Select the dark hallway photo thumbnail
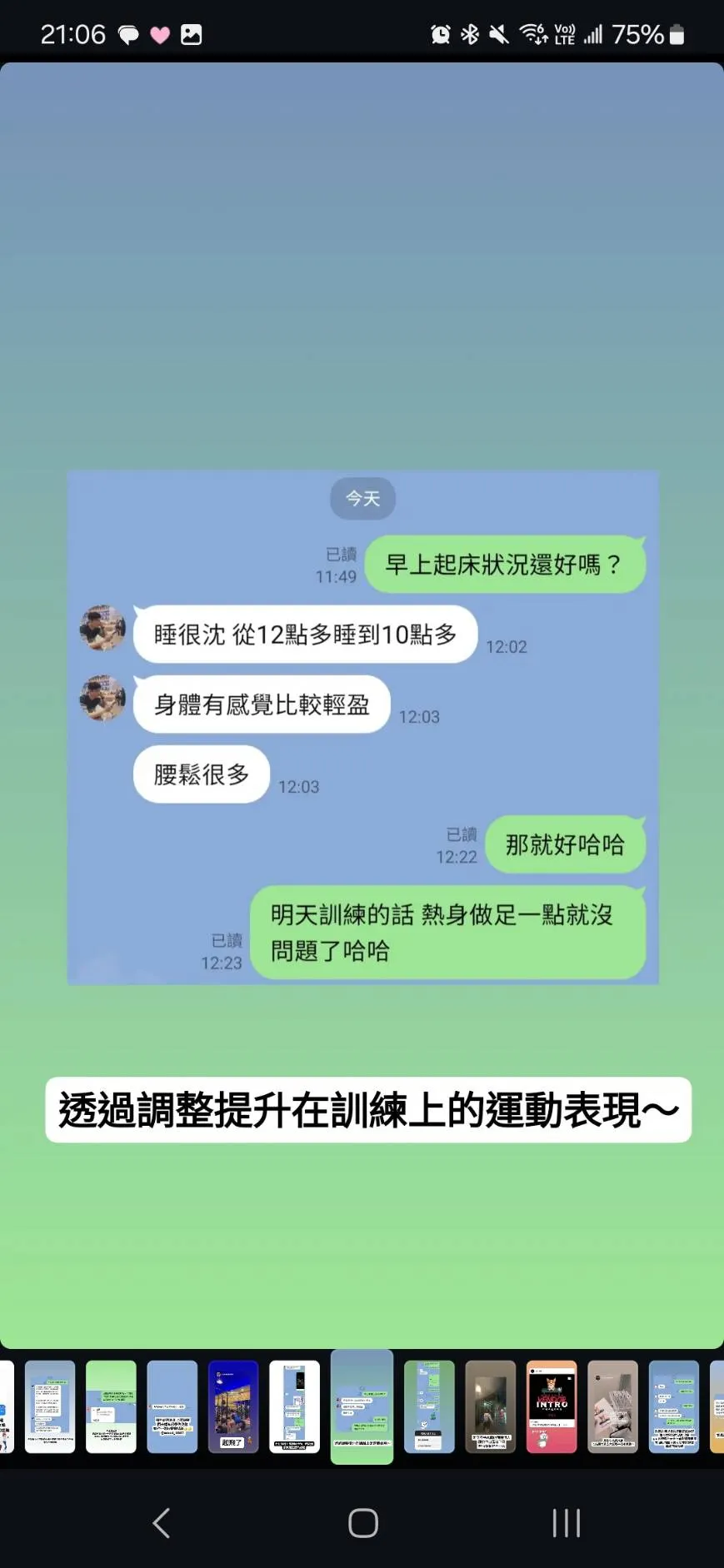724x1568 pixels. (491, 1406)
